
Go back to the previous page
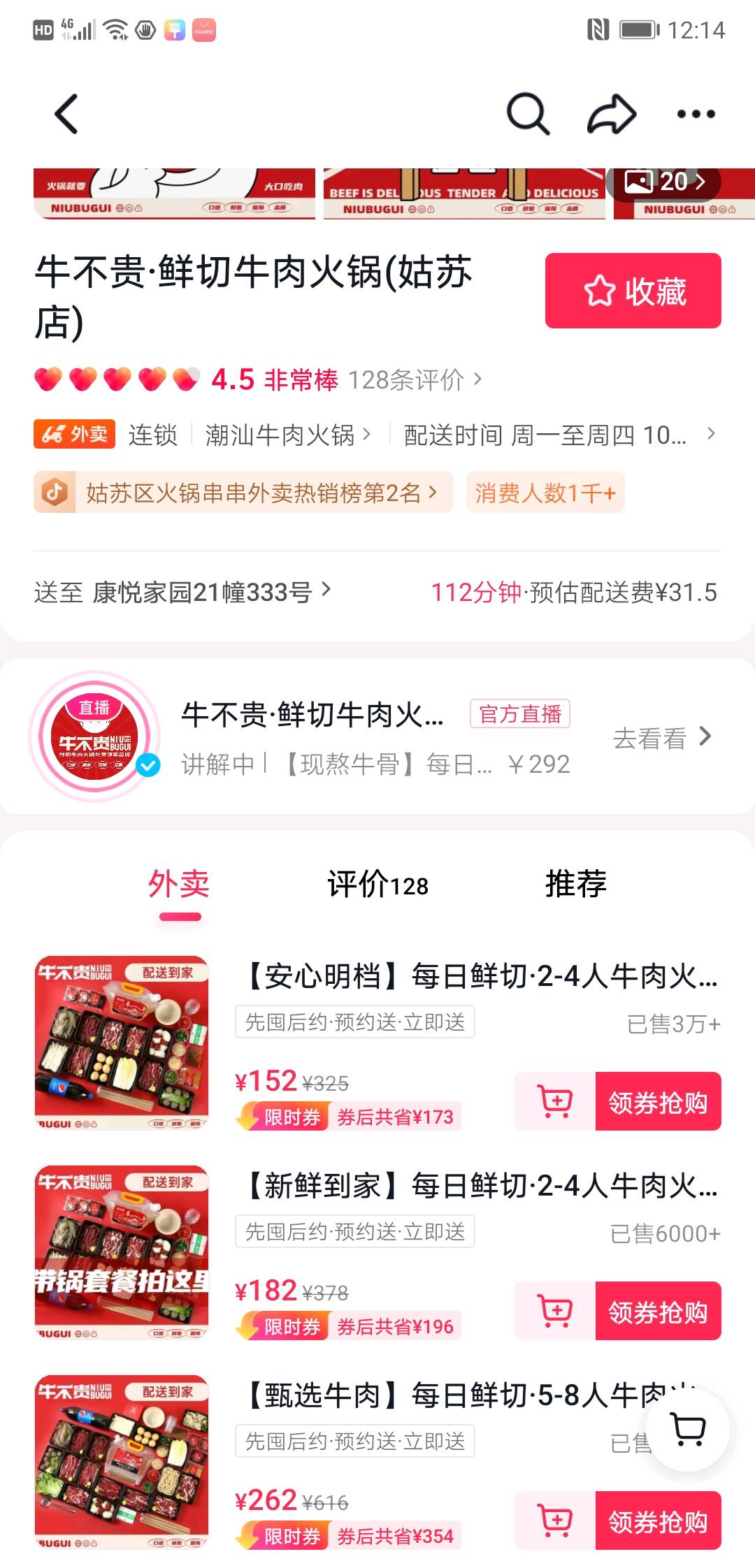click(66, 114)
